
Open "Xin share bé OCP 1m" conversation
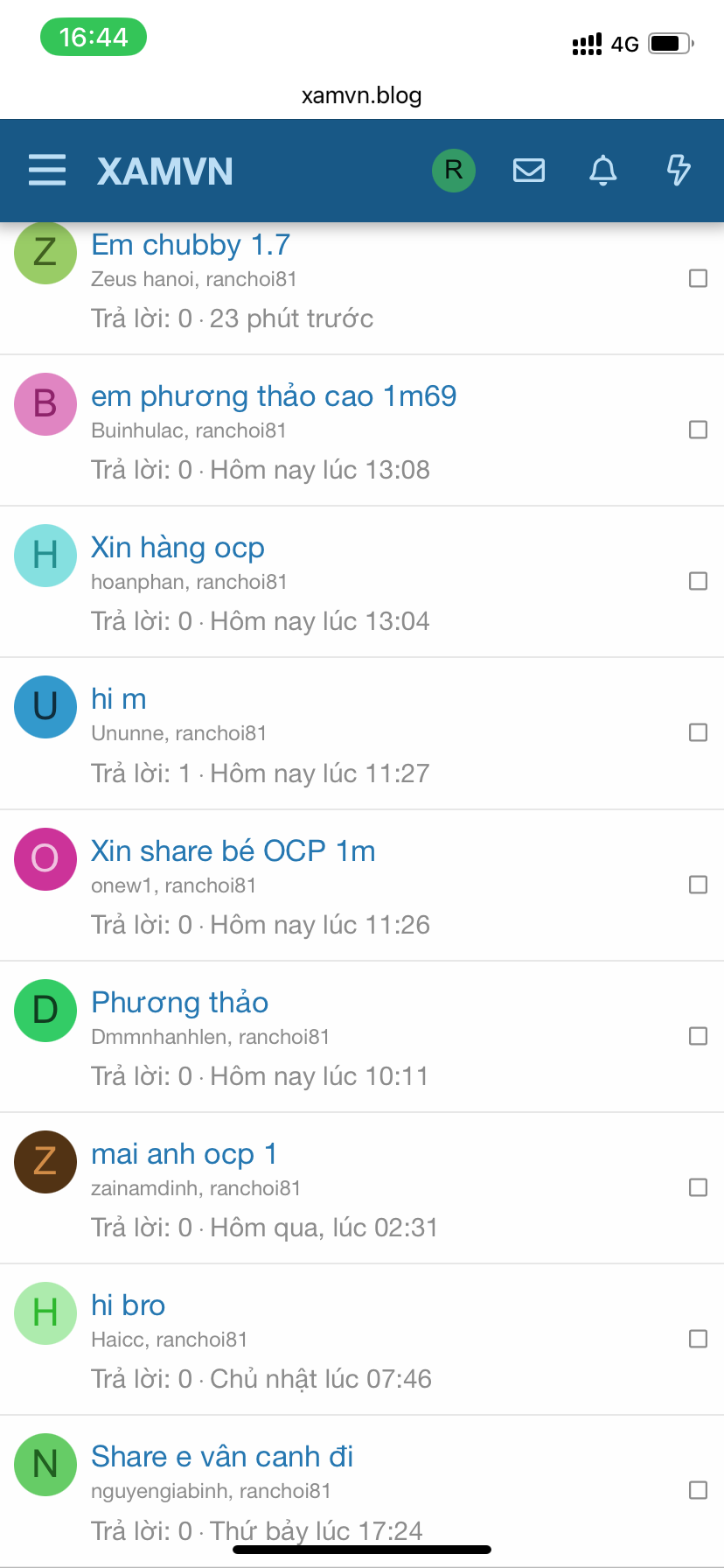pyautogui.click(x=233, y=850)
